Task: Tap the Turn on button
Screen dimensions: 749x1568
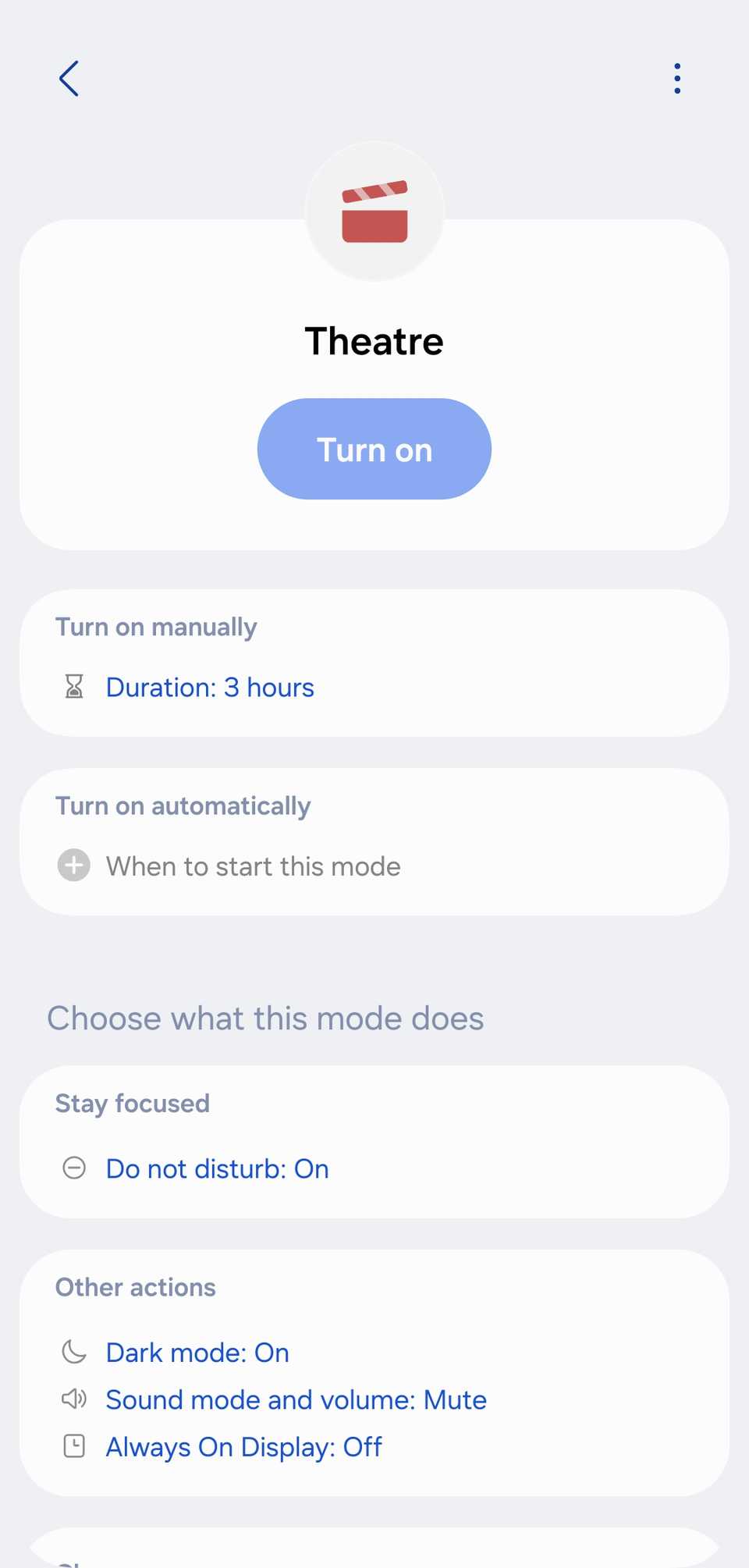Action: tap(374, 449)
